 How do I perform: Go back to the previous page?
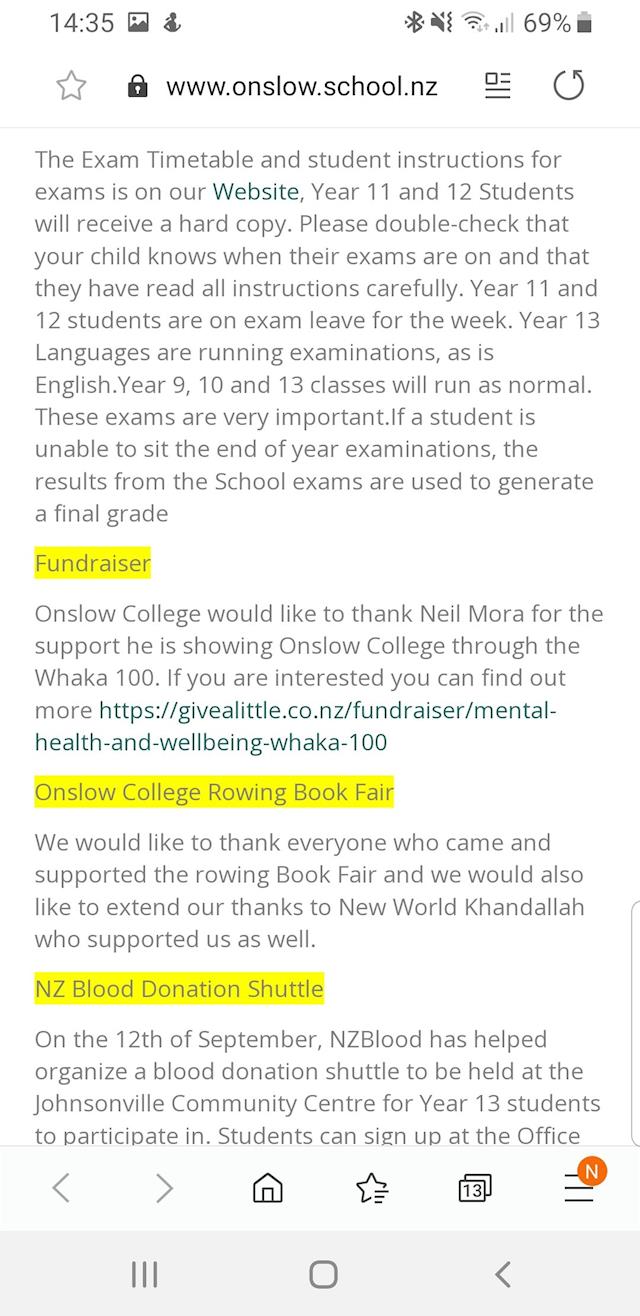(x=61, y=1188)
